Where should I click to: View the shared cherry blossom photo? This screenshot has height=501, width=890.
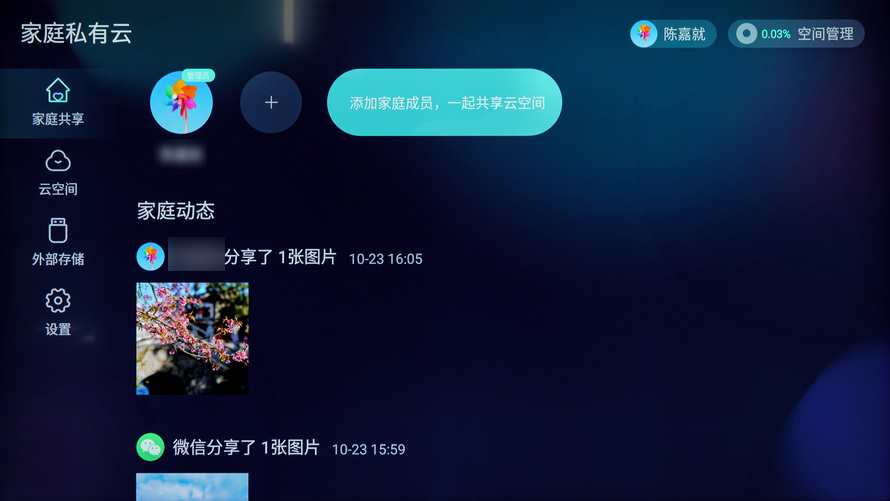pyautogui.click(x=192, y=338)
